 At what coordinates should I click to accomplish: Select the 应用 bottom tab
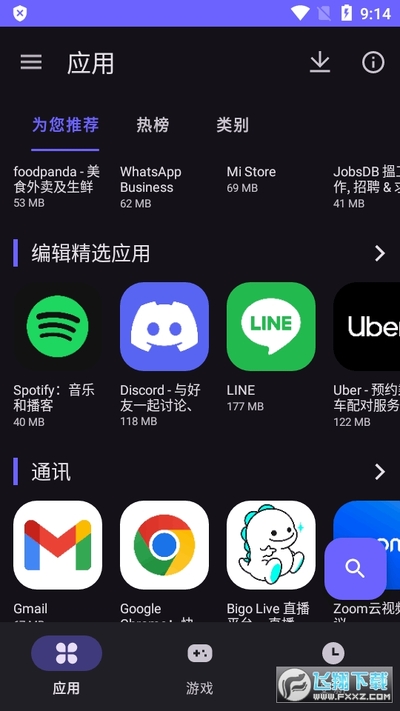click(66, 668)
